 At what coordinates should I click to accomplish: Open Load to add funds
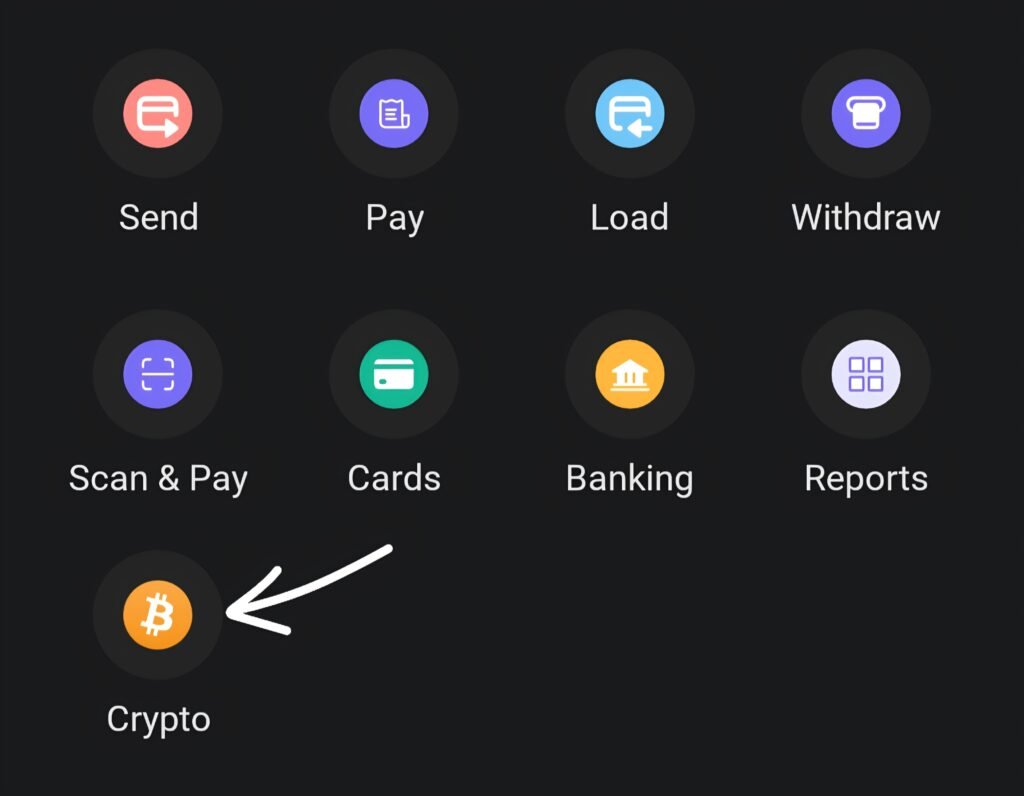pos(630,114)
